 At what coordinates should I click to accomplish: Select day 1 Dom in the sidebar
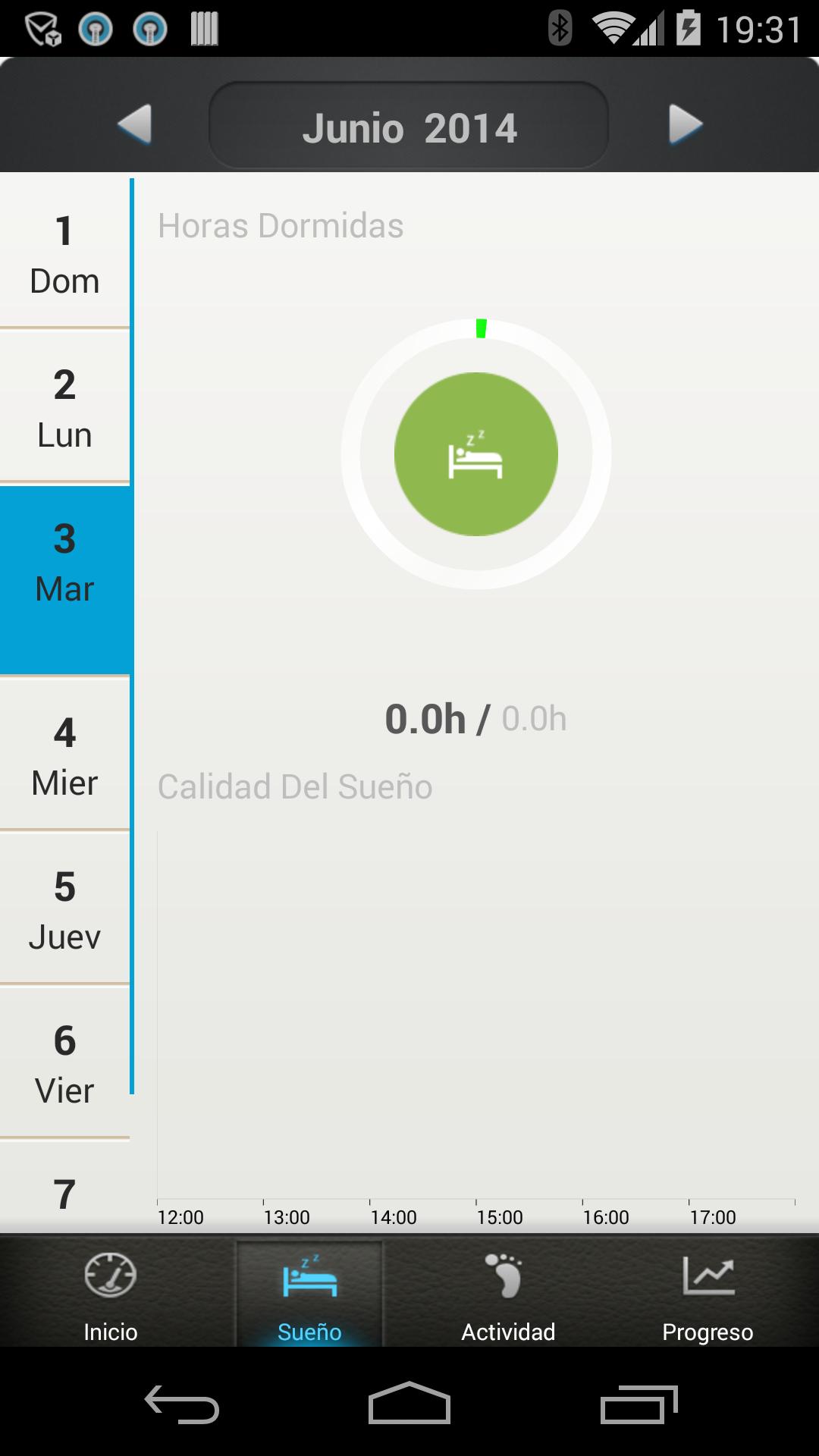coord(64,254)
